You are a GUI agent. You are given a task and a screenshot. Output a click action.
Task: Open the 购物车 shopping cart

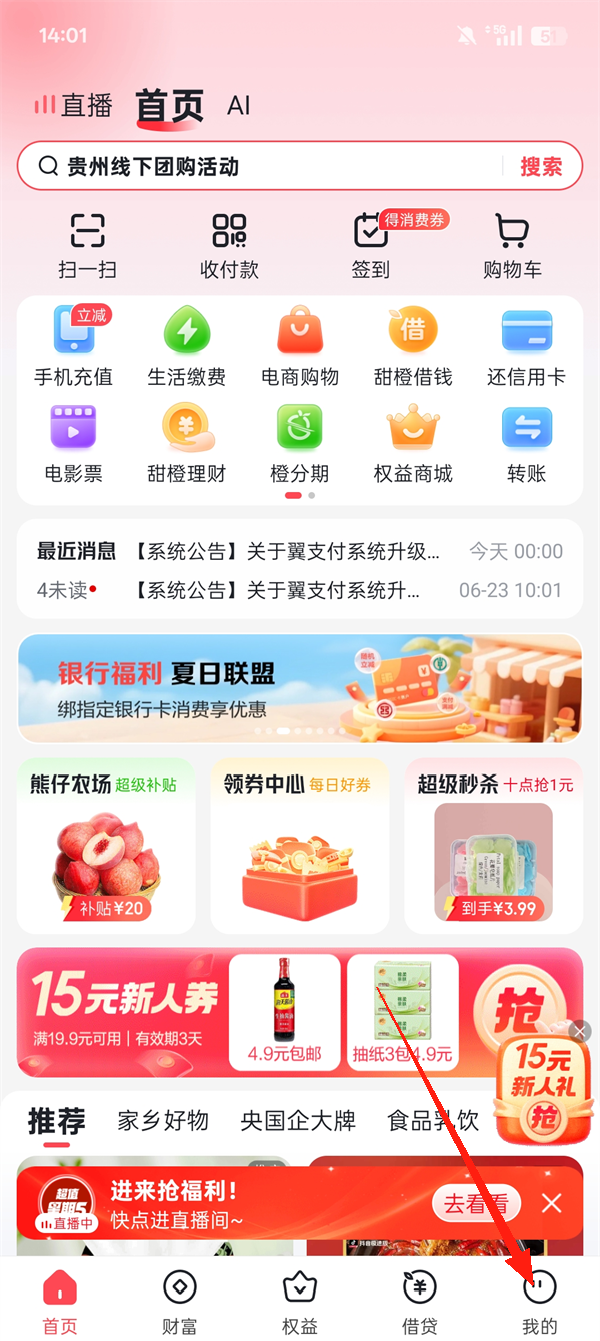512,245
